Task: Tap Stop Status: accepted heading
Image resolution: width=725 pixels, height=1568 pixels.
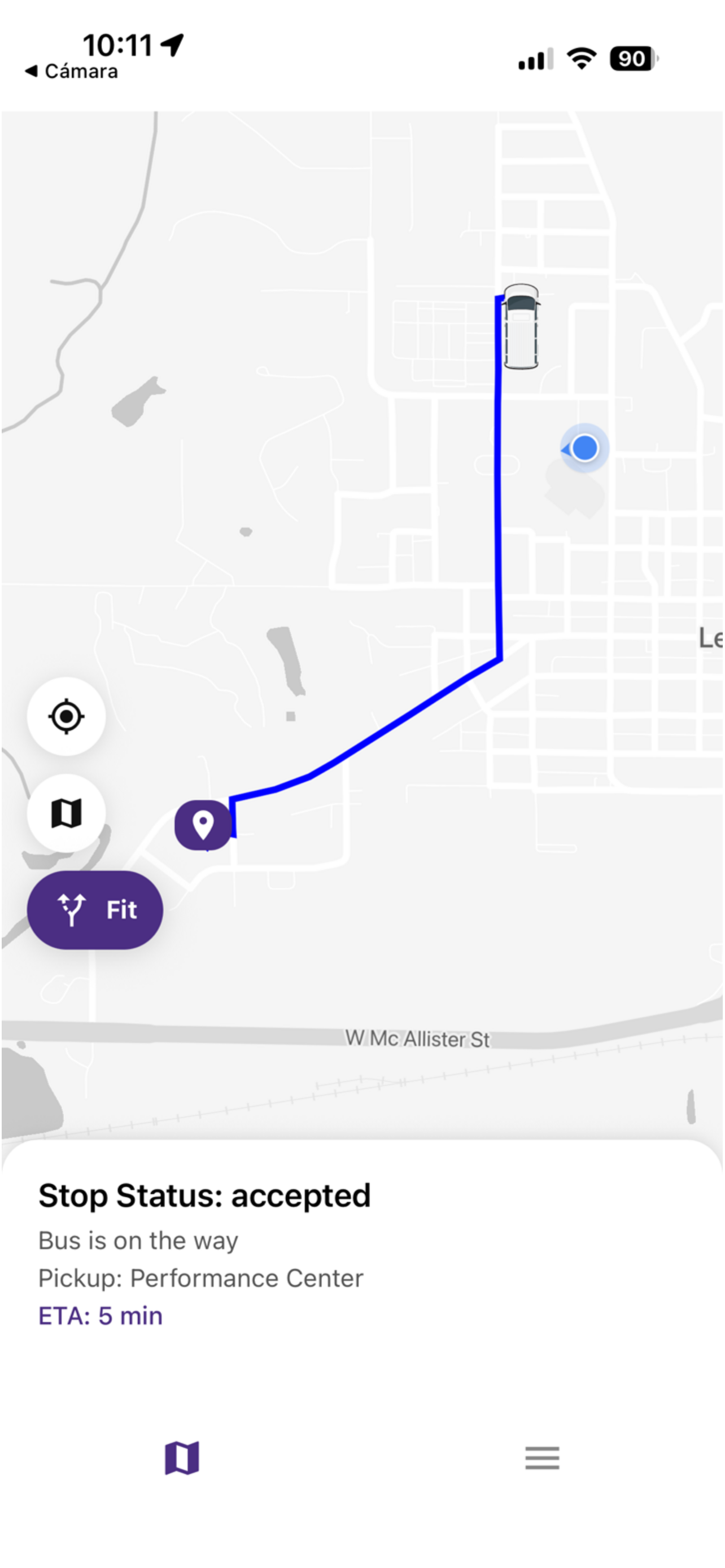Action: coord(203,1194)
